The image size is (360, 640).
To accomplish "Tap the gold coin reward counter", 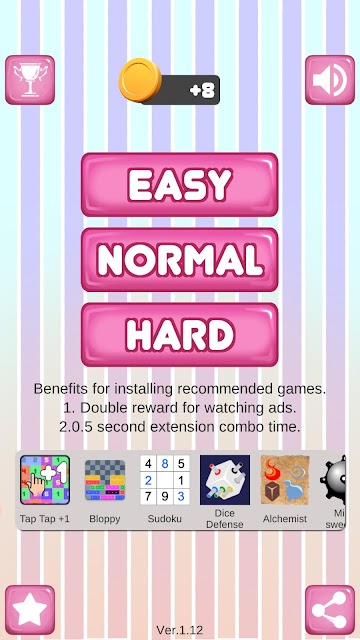I will 169,82.
